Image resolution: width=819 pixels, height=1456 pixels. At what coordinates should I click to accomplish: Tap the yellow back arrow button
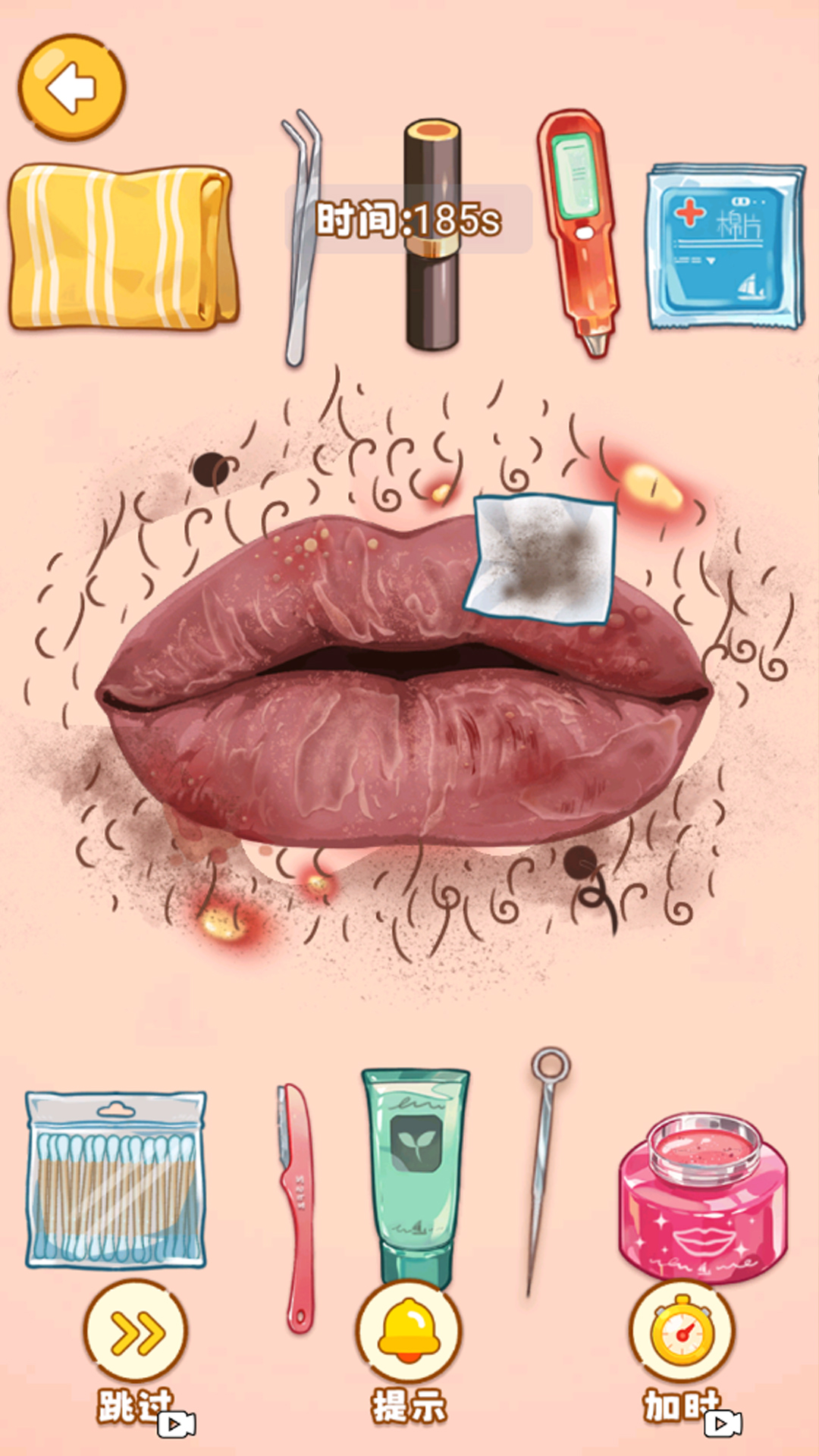(x=72, y=88)
